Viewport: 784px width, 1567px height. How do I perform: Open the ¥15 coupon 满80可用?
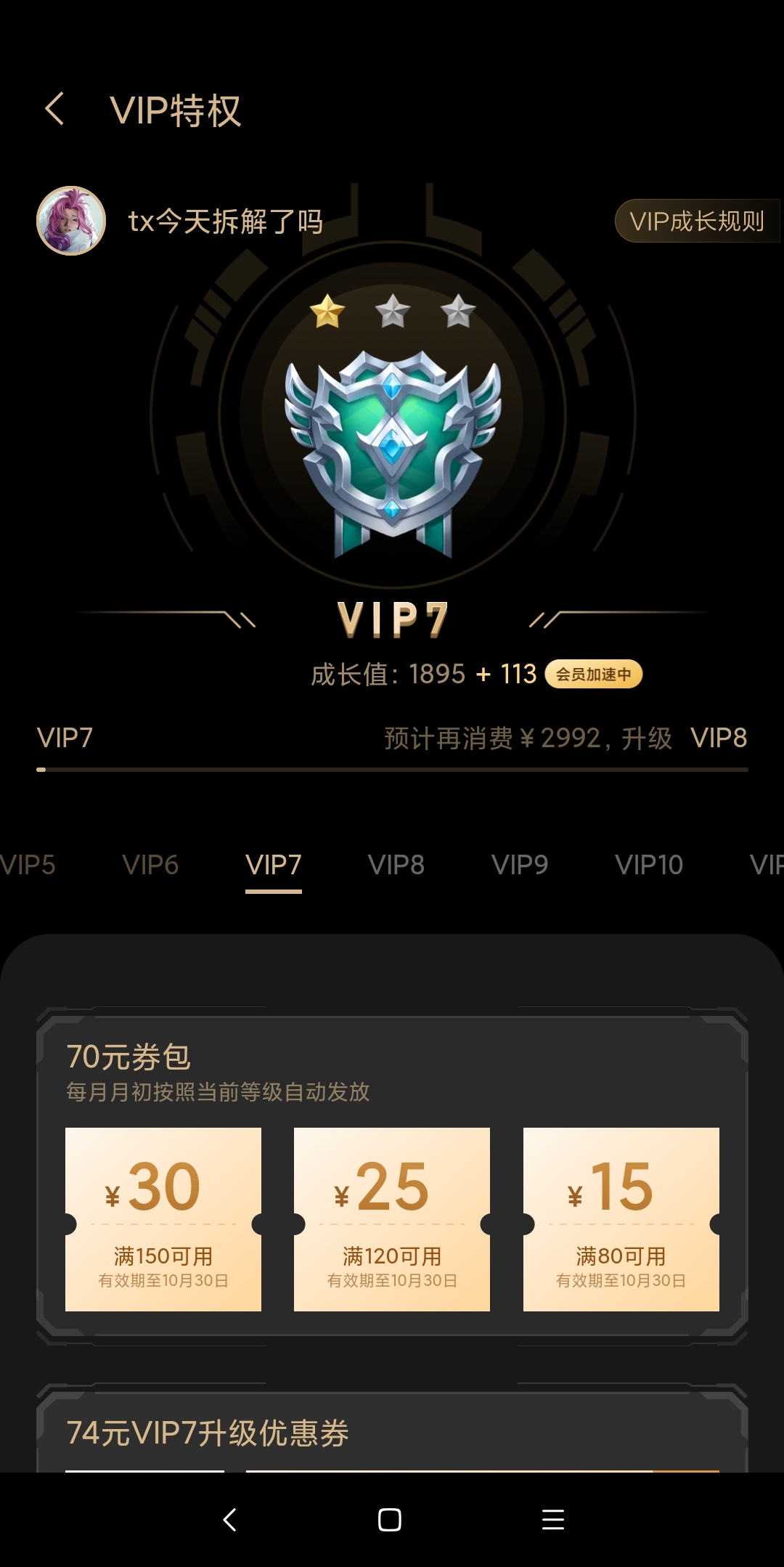pyautogui.click(x=621, y=1219)
